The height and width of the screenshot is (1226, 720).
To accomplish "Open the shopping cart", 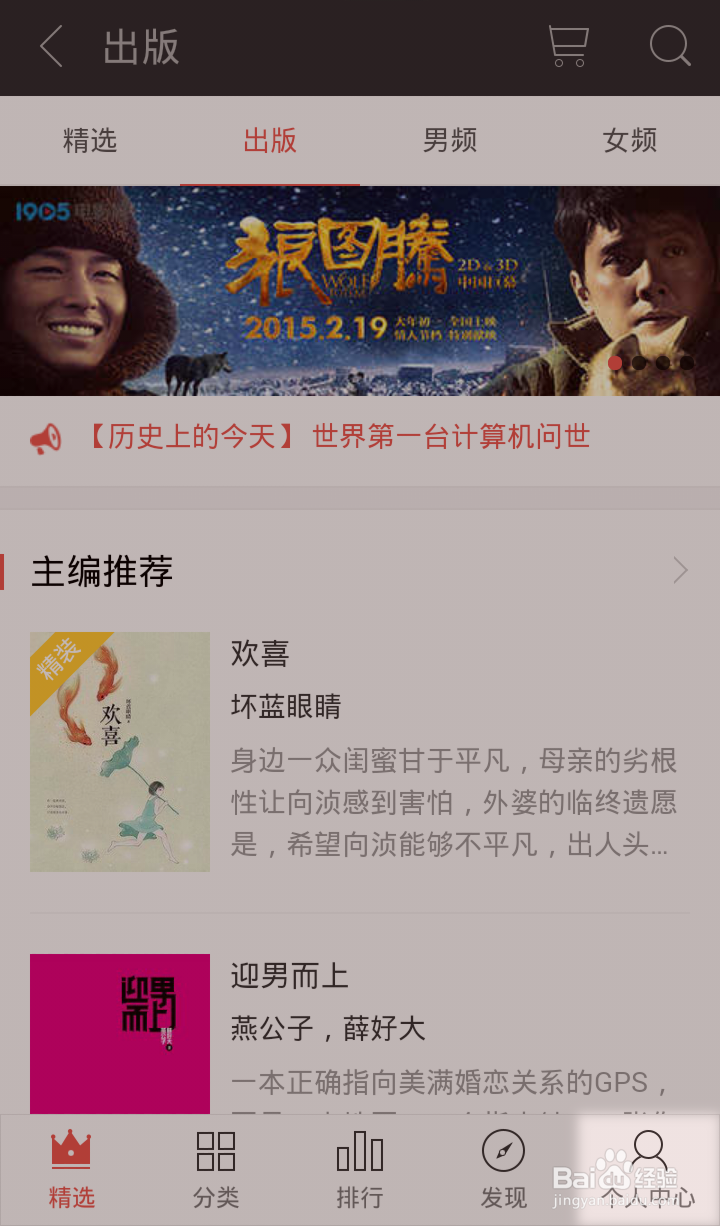I will click(x=567, y=46).
